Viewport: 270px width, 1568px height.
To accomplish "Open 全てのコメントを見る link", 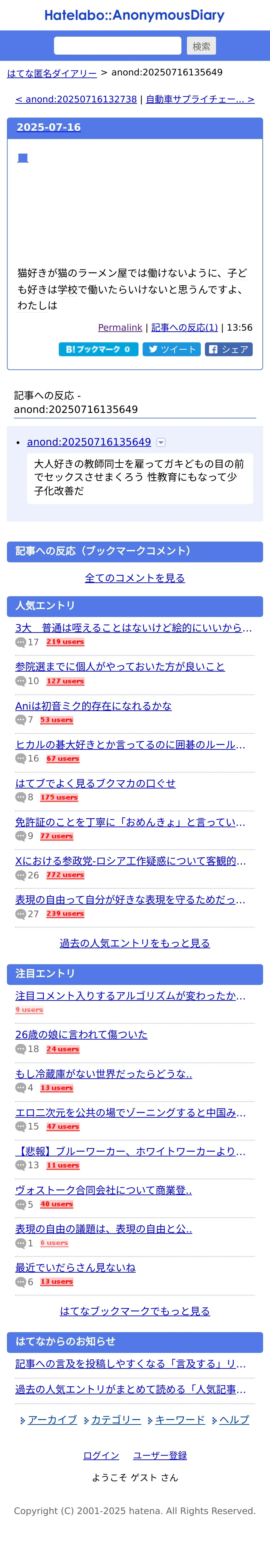I will (x=135, y=578).
